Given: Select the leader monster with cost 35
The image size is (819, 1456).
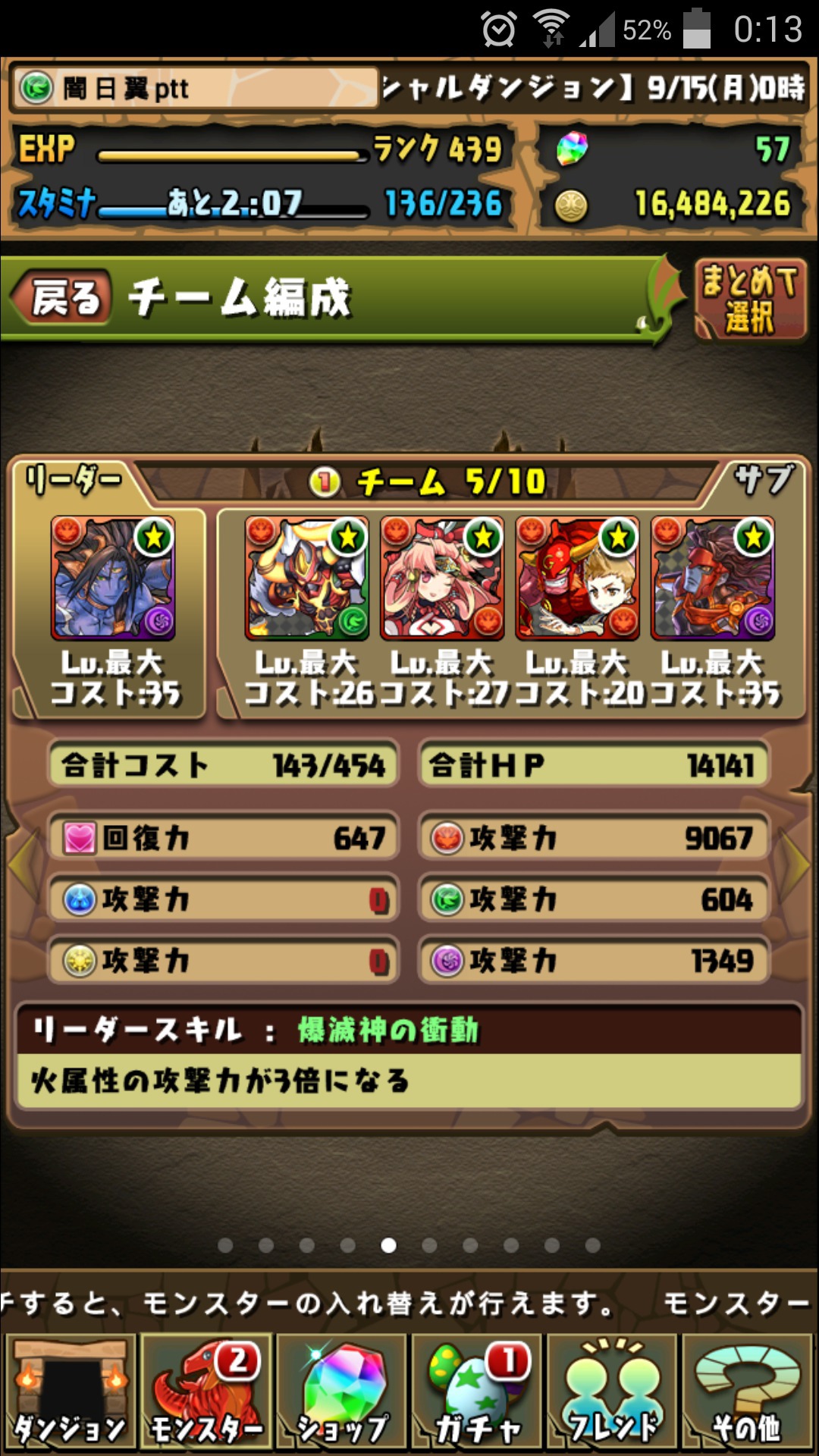Looking at the screenshot, I should (x=113, y=579).
